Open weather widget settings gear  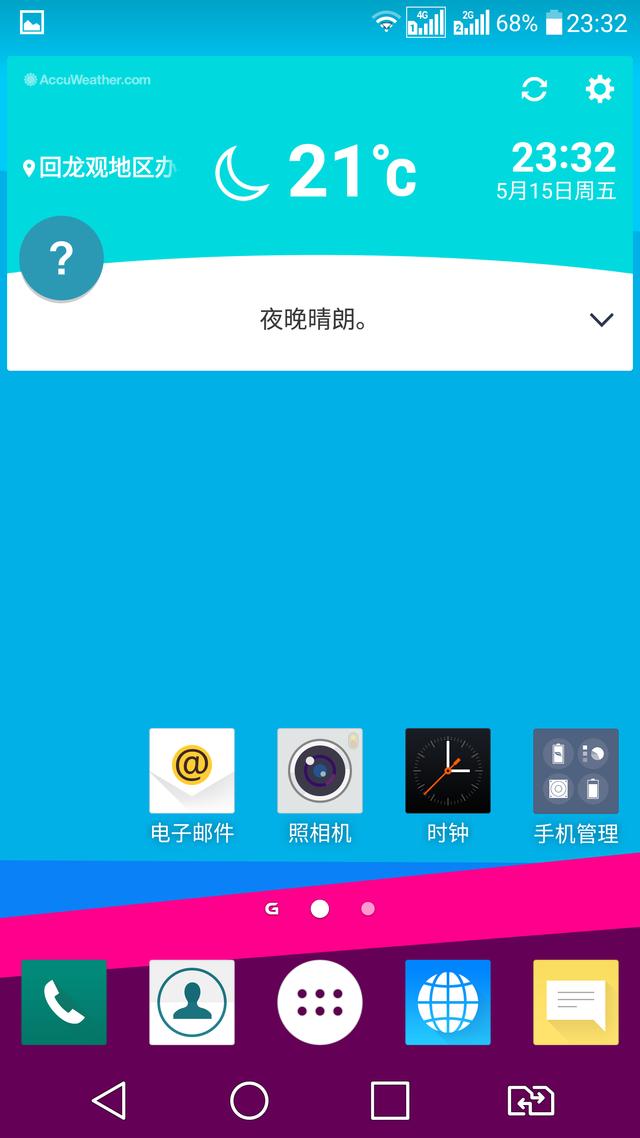coord(599,90)
